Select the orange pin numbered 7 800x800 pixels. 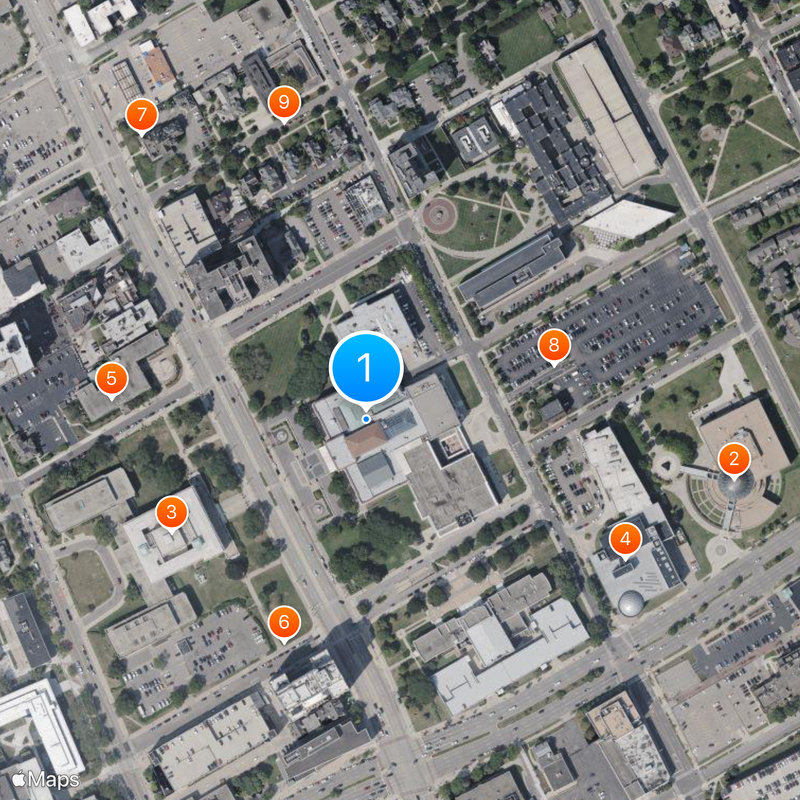(141, 115)
